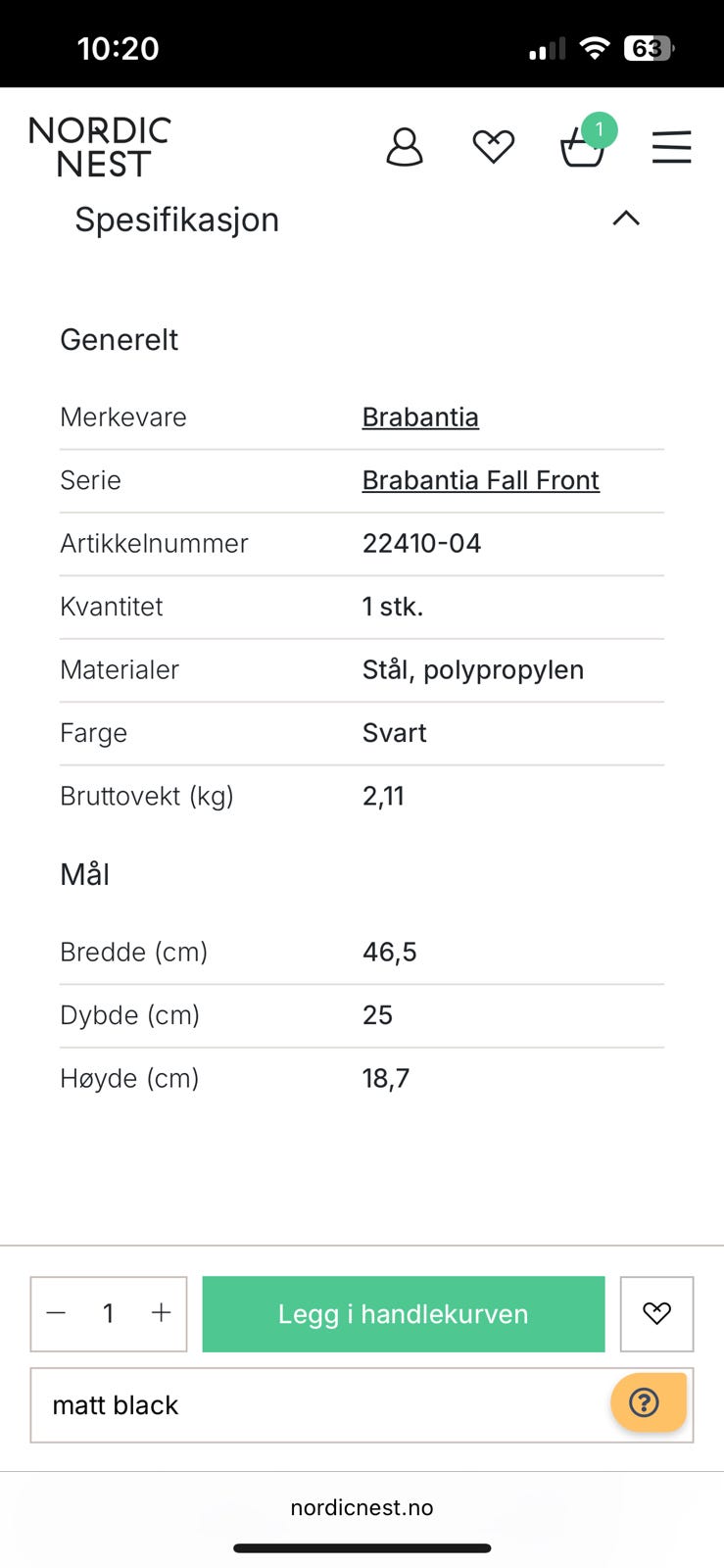The height and width of the screenshot is (1568, 724).
Task: Open the Brabantia brand link
Action: (420, 417)
